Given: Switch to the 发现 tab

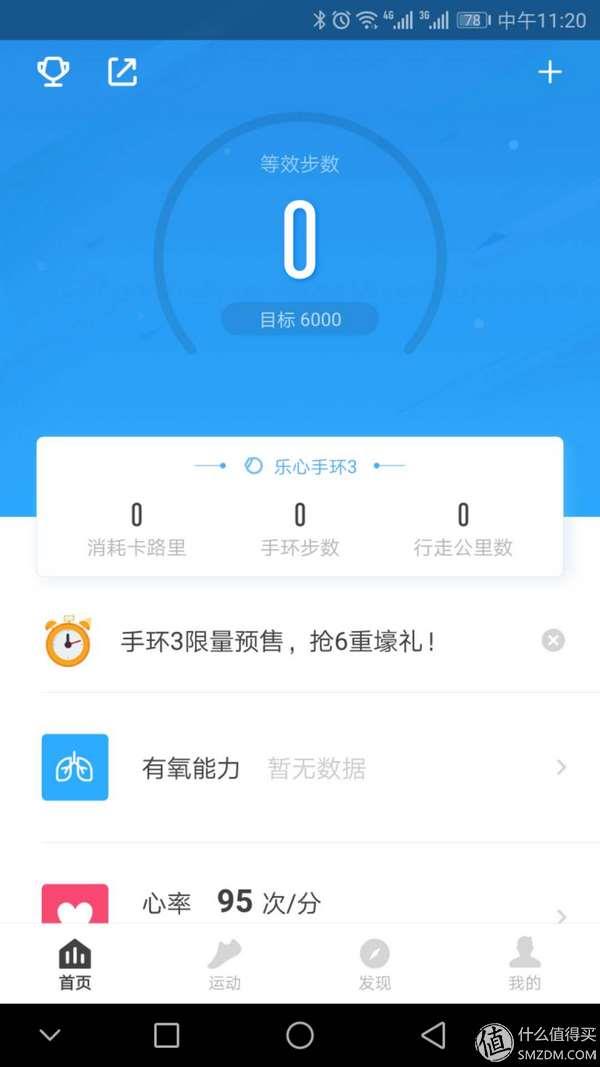Looking at the screenshot, I should [x=375, y=964].
